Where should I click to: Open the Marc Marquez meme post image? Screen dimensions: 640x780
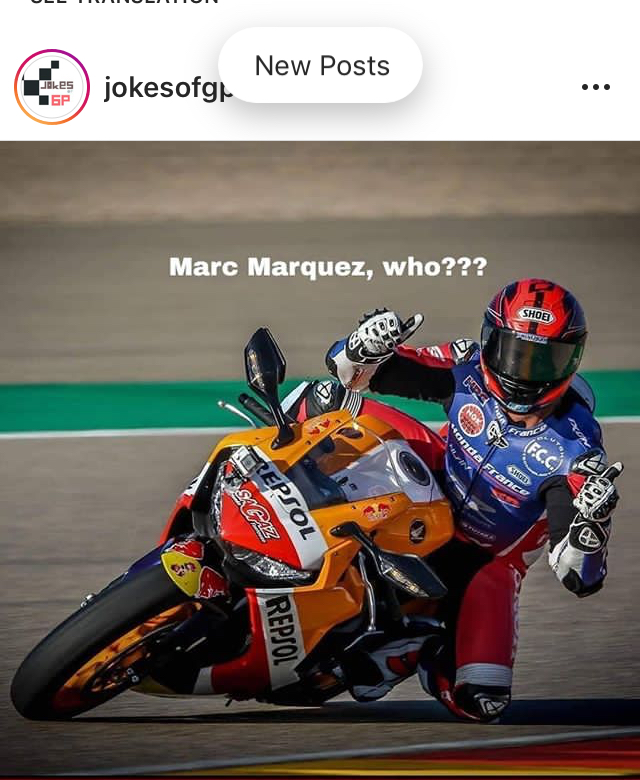tap(320, 460)
